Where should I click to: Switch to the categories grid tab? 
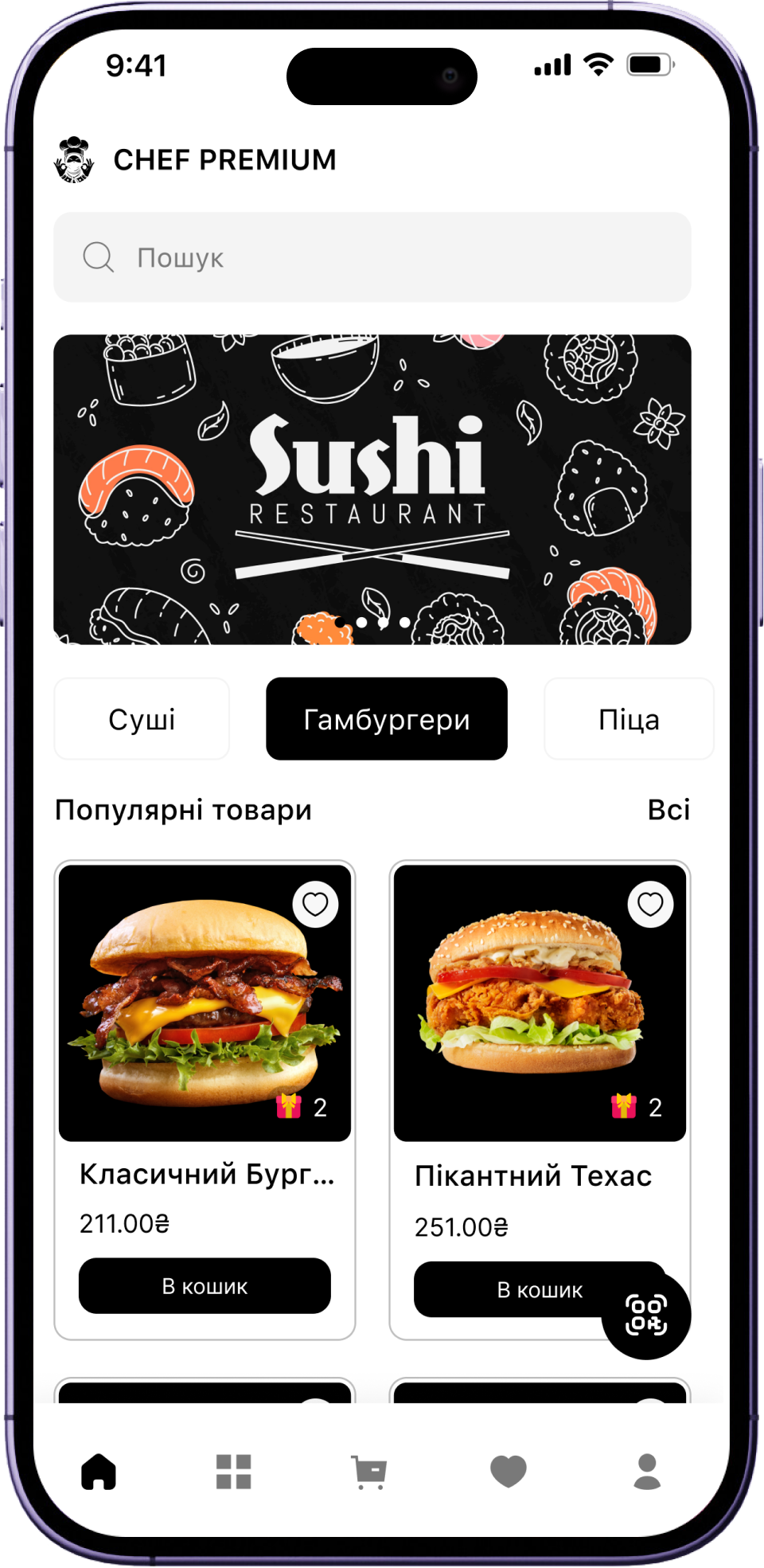coord(234,1472)
